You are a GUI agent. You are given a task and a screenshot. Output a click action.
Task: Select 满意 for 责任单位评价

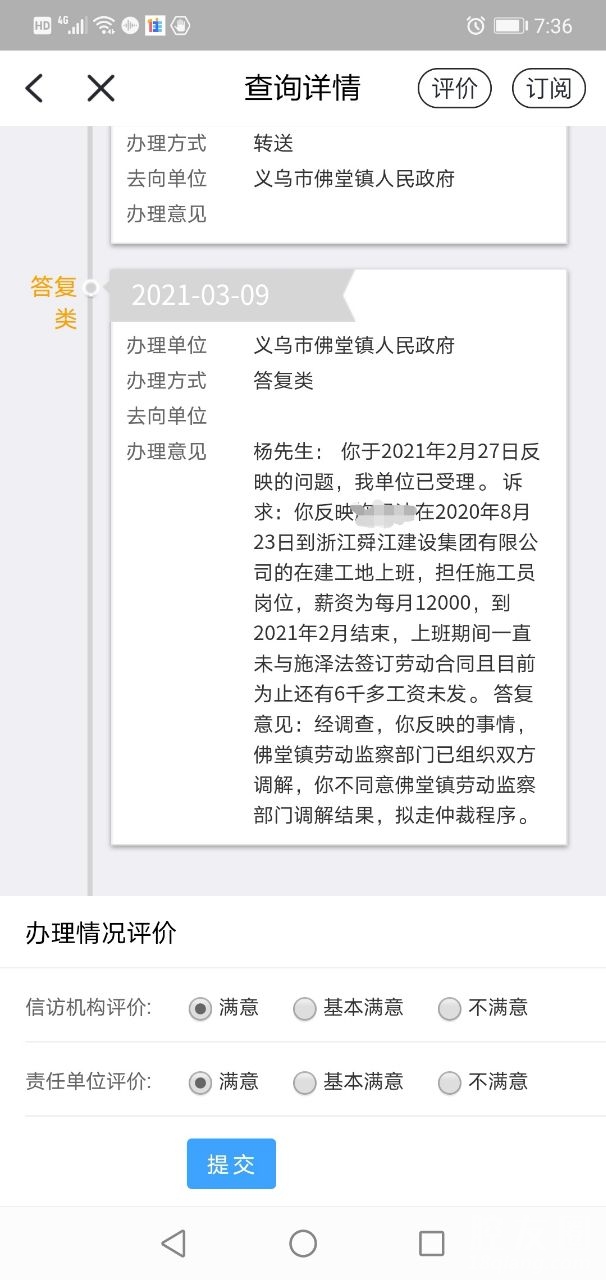point(201,1083)
